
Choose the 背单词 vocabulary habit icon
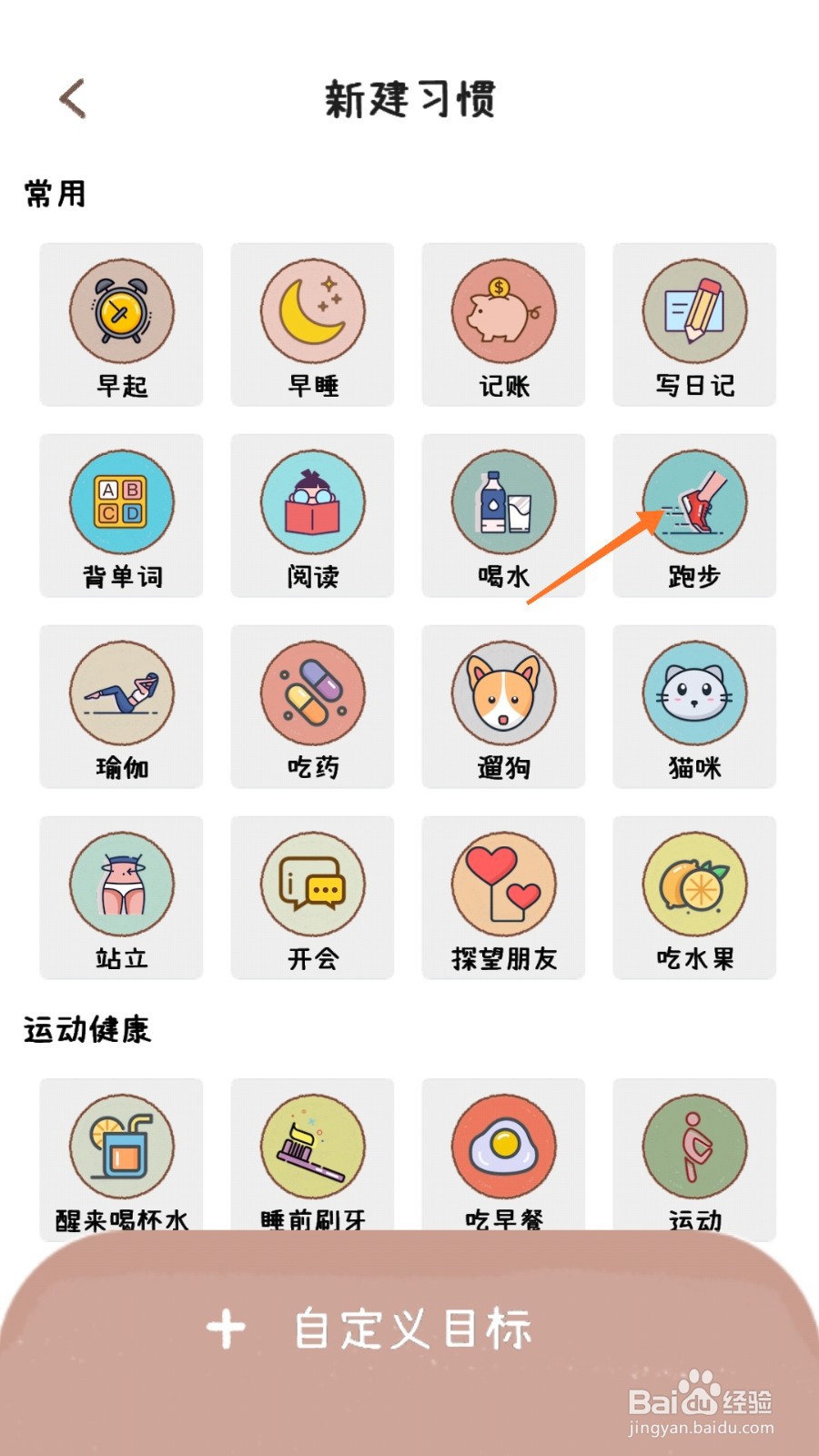[x=121, y=501]
